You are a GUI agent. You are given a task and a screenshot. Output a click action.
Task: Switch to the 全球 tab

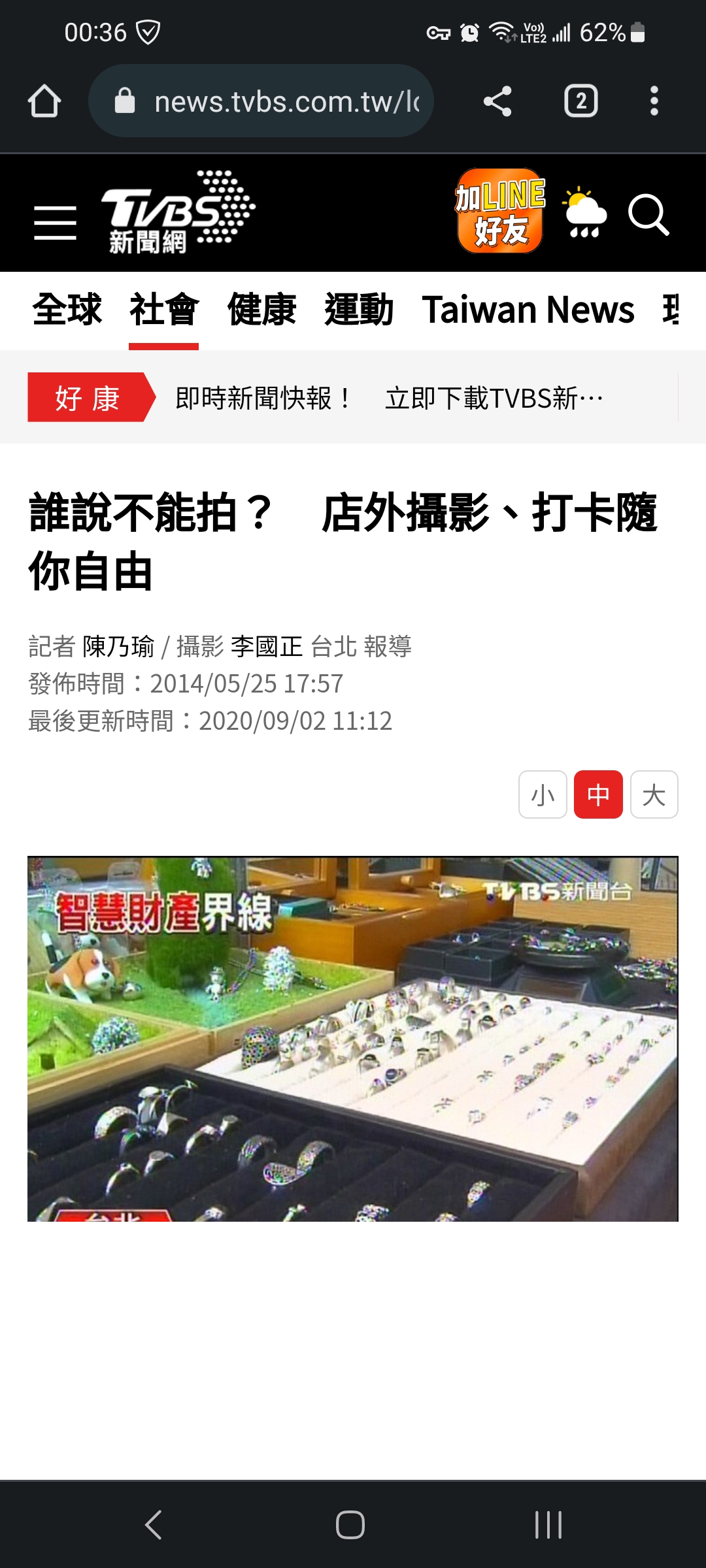click(x=67, y=310)
